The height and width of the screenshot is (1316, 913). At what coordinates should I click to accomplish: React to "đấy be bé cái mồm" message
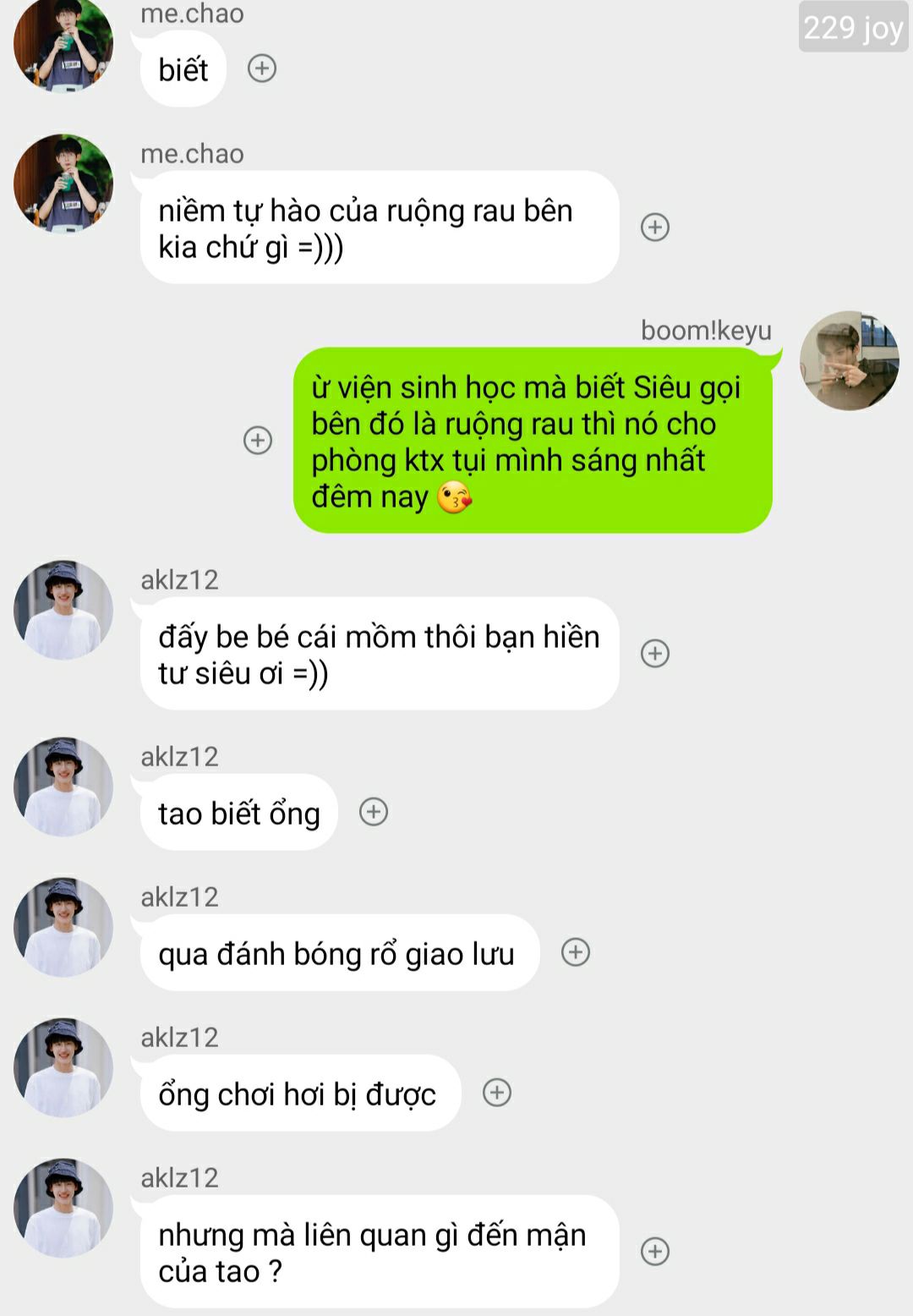[655, 653]
